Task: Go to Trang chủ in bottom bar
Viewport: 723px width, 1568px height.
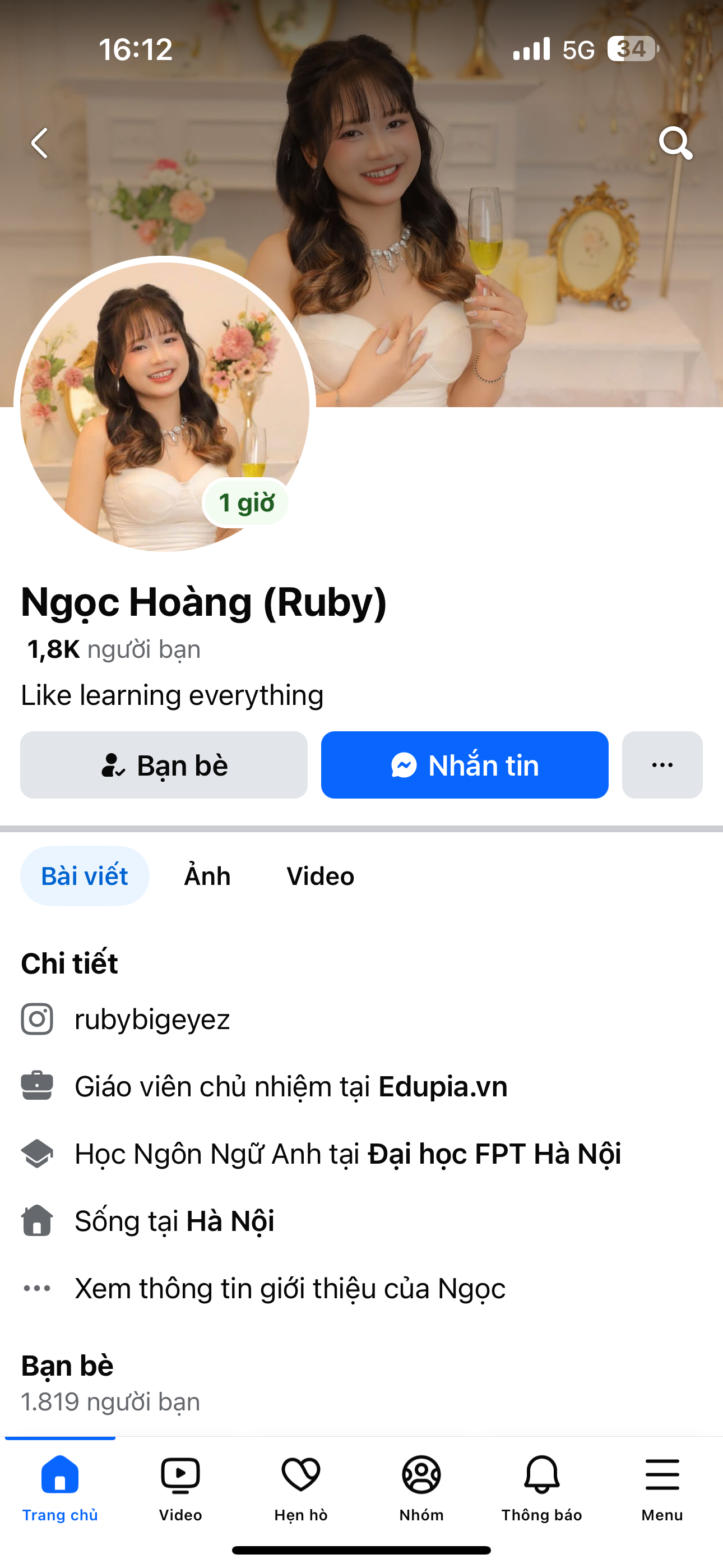Action: coord(59,1485)
